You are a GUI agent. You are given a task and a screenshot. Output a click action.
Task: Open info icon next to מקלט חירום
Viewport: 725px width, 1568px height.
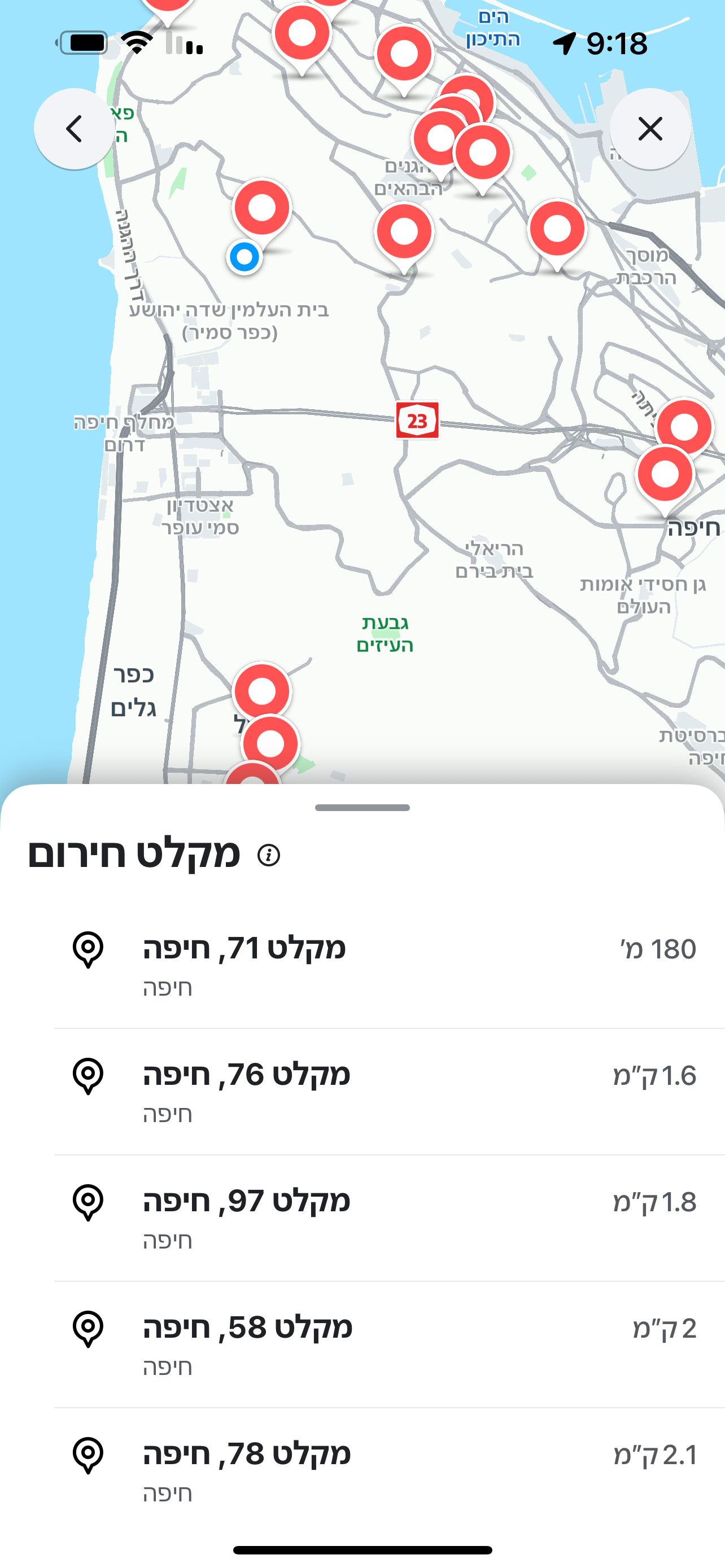click(x=268, y=855)
